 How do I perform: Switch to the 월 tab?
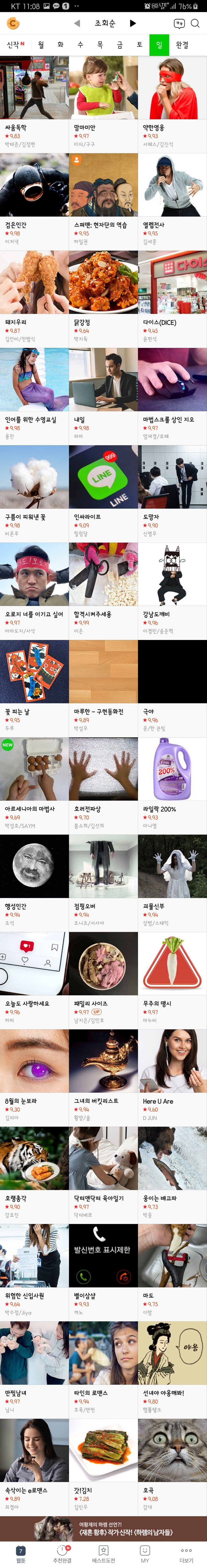(41, 45)
